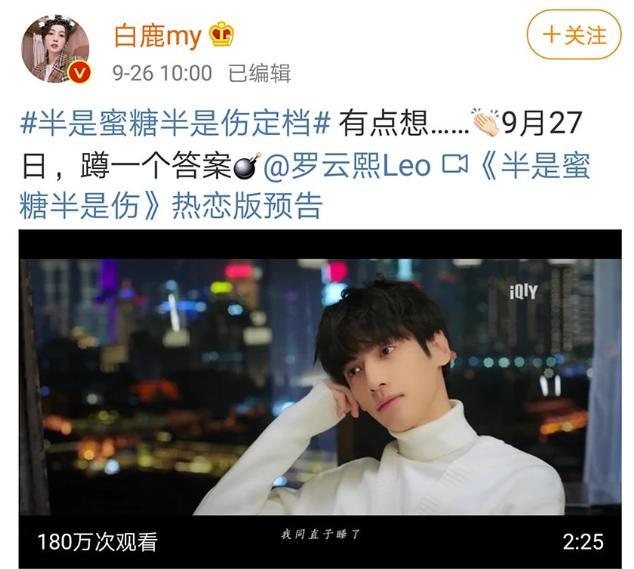Follow 白鹿my with the +关注 button
Viewport: 634px width, 569px height.
tap(573, 35)
